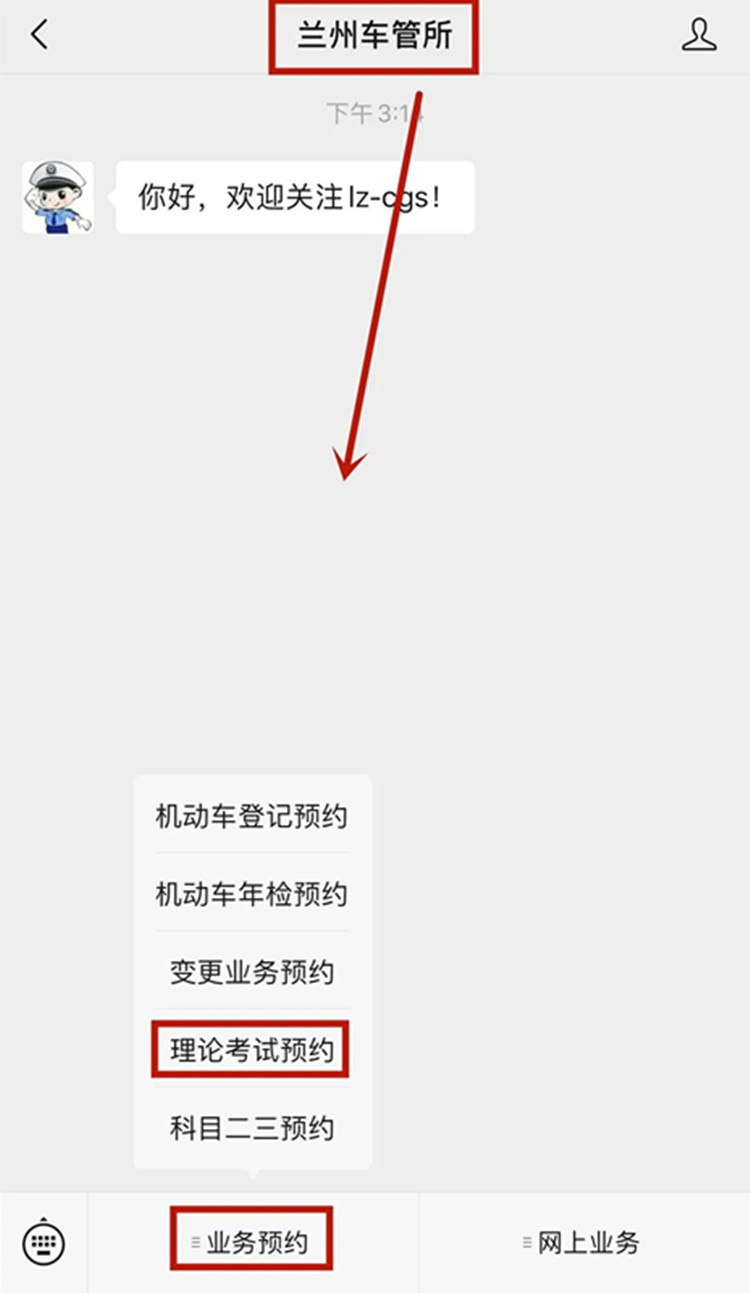Open the 业务预约 bottom menu

click(252, 1243)
